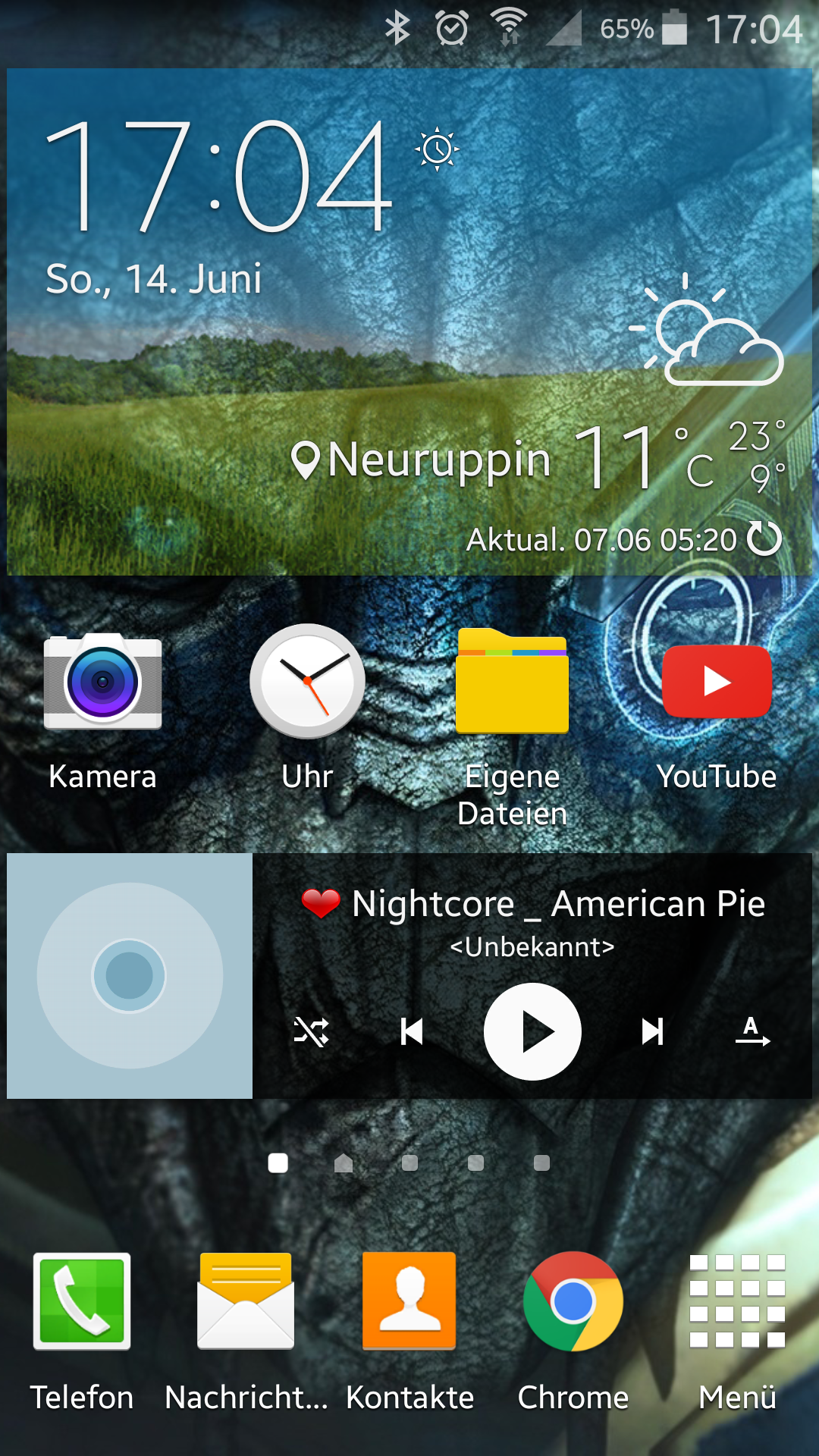Open the music player via album art
The height and width of the screenshot is (1456, 819).
[130, 976]
